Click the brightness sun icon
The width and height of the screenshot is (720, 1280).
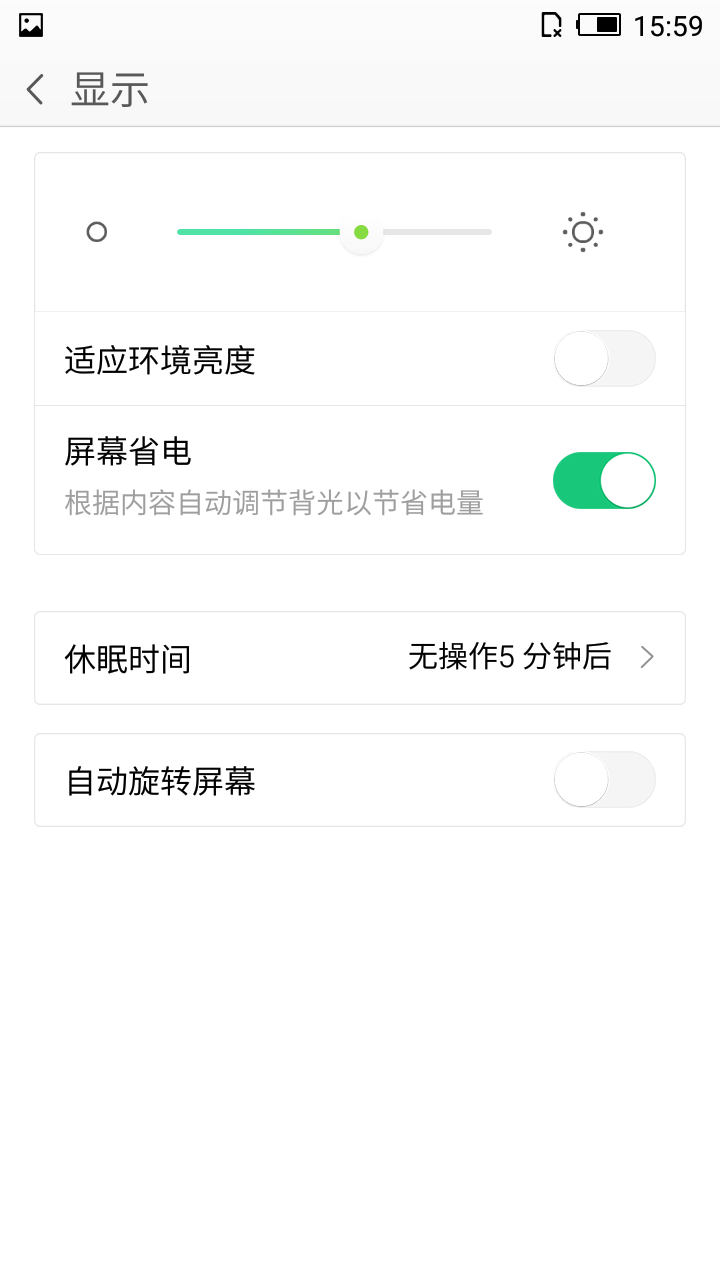click(582, 231)
